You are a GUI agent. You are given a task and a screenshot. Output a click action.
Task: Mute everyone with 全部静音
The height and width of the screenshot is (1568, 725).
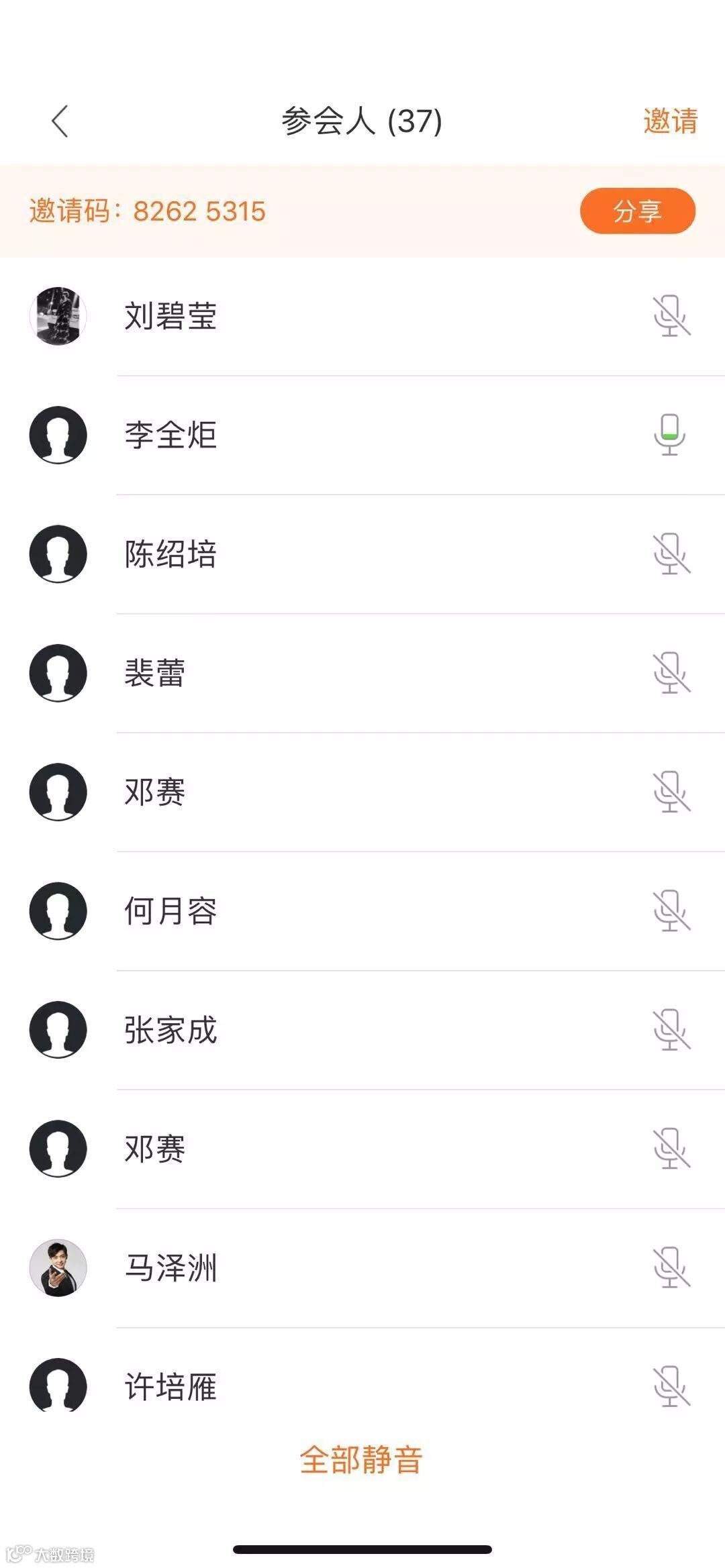click(x=361, y=1459)
